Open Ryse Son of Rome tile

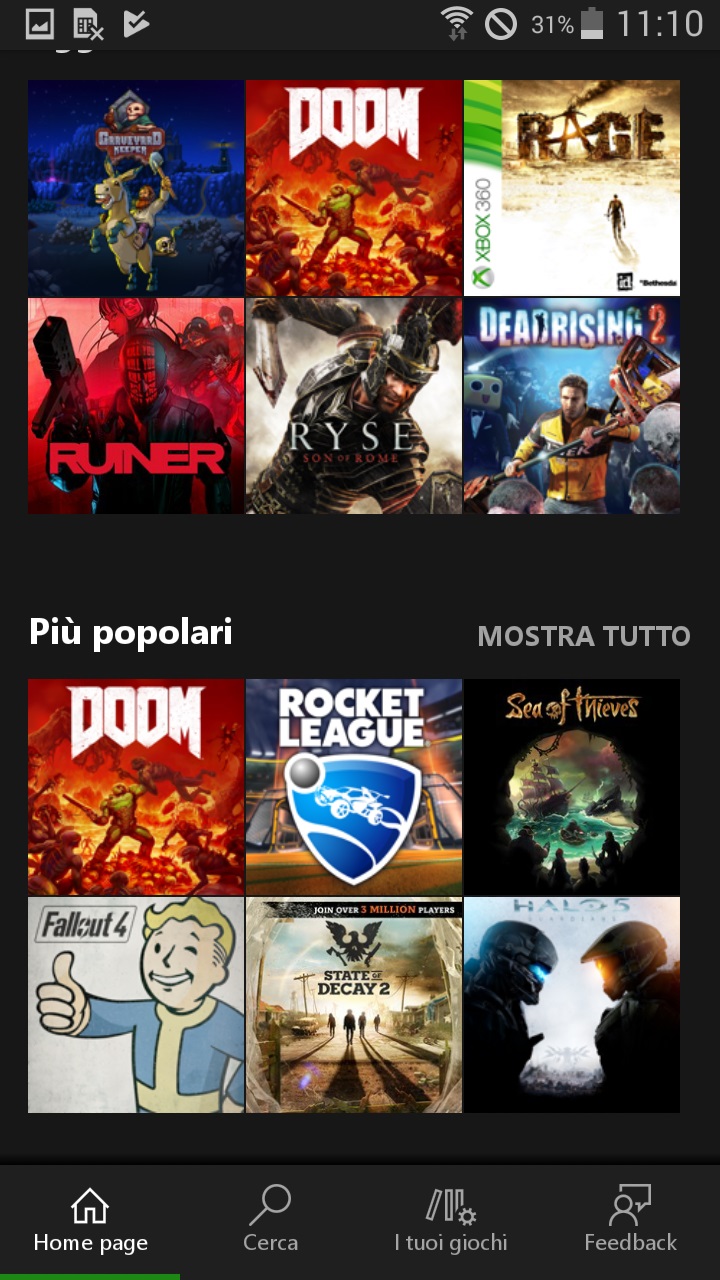pos(354,406)
